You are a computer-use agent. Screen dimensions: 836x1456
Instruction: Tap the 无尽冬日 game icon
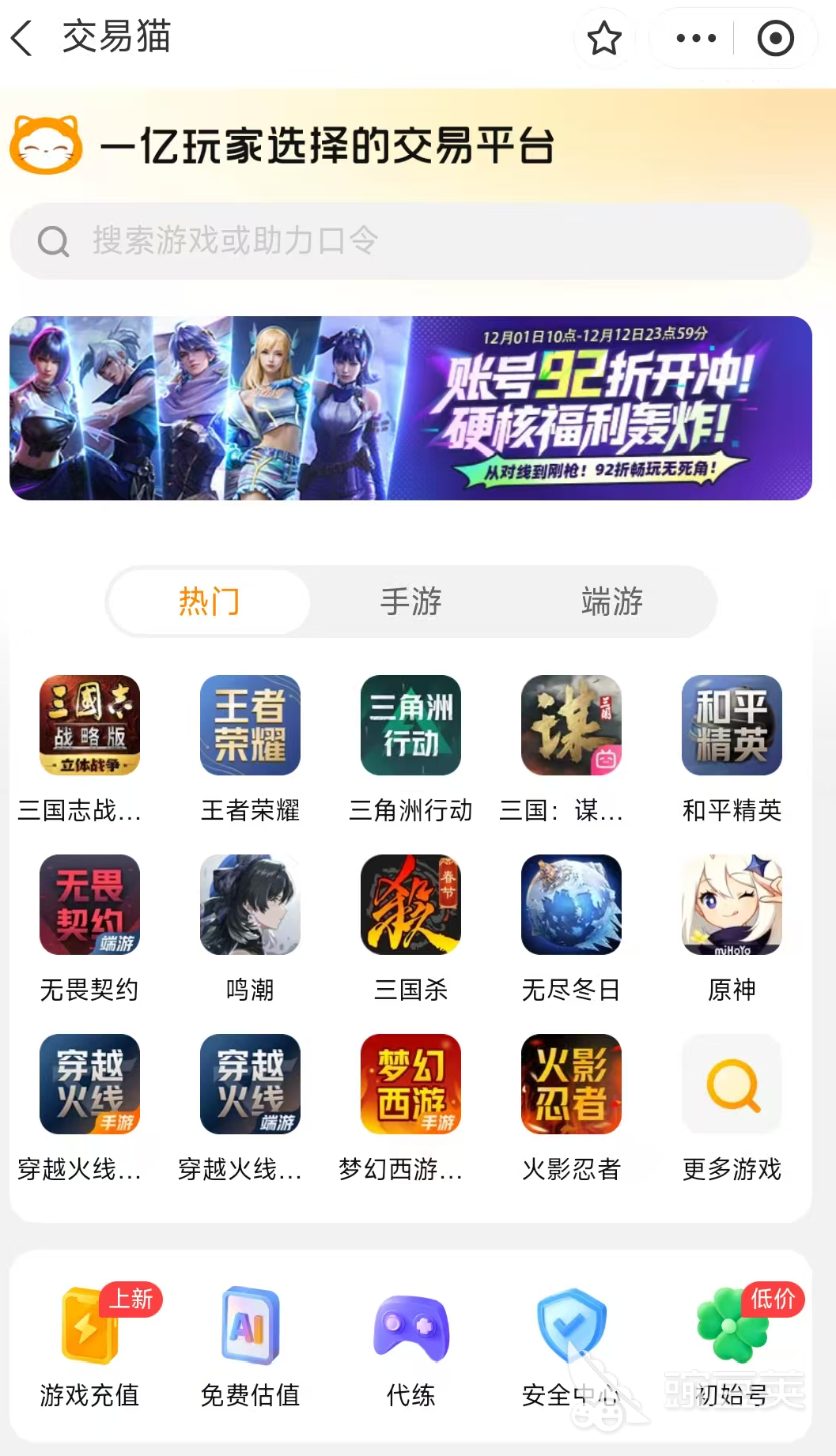(x=571, y=904)
